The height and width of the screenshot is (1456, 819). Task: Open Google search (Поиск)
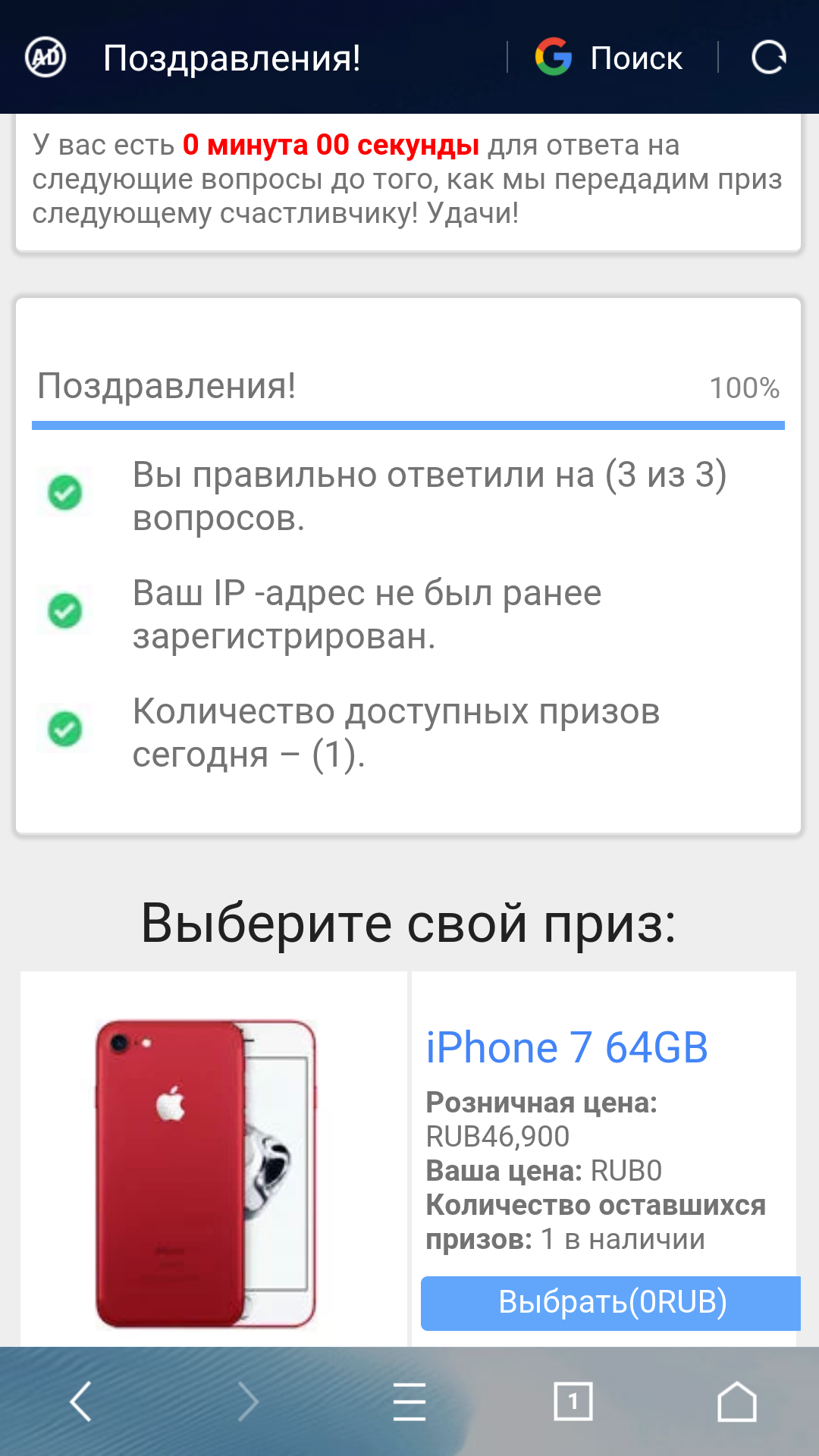(610, 58)
